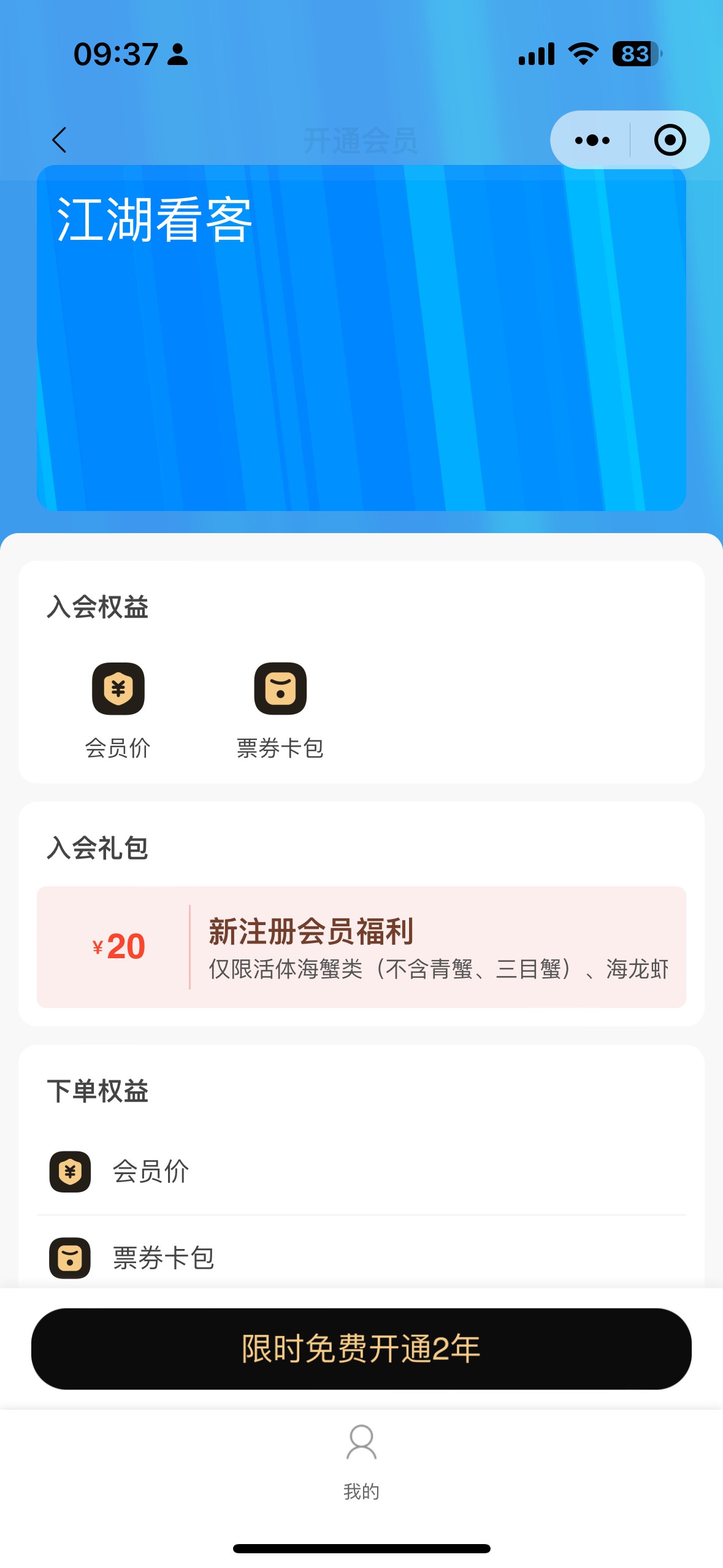This screenshot has width=723, height=1568.
Task: Tap 限时免费开通2年 to activate membership
Action: [x=361, y=1348]
